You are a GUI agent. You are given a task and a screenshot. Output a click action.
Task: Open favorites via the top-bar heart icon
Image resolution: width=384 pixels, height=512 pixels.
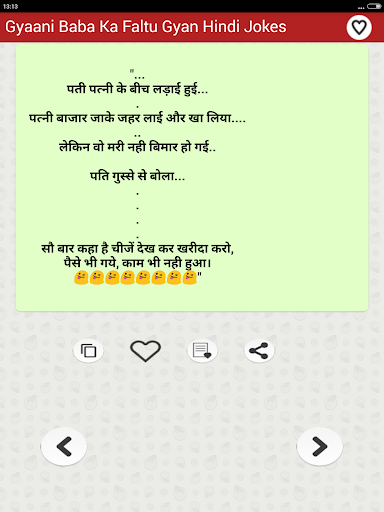click(x=359, y=27)
